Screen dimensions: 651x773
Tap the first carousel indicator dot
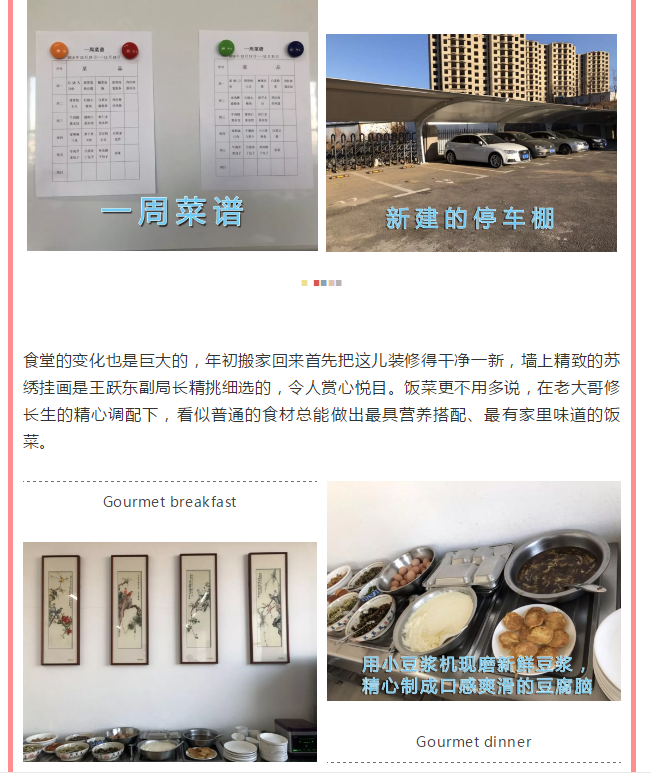point(305,283)
